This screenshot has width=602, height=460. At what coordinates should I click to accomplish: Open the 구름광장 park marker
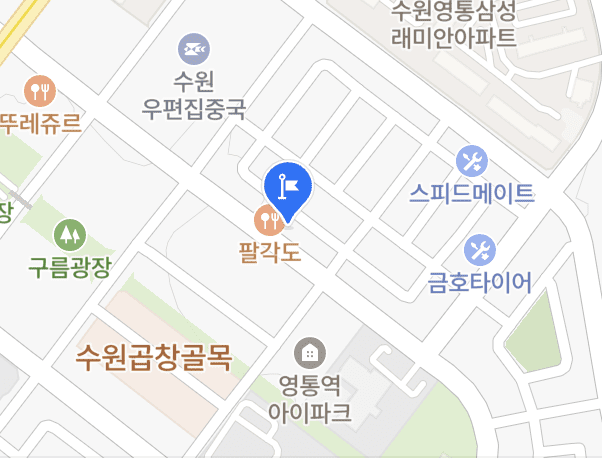(70, 235)
